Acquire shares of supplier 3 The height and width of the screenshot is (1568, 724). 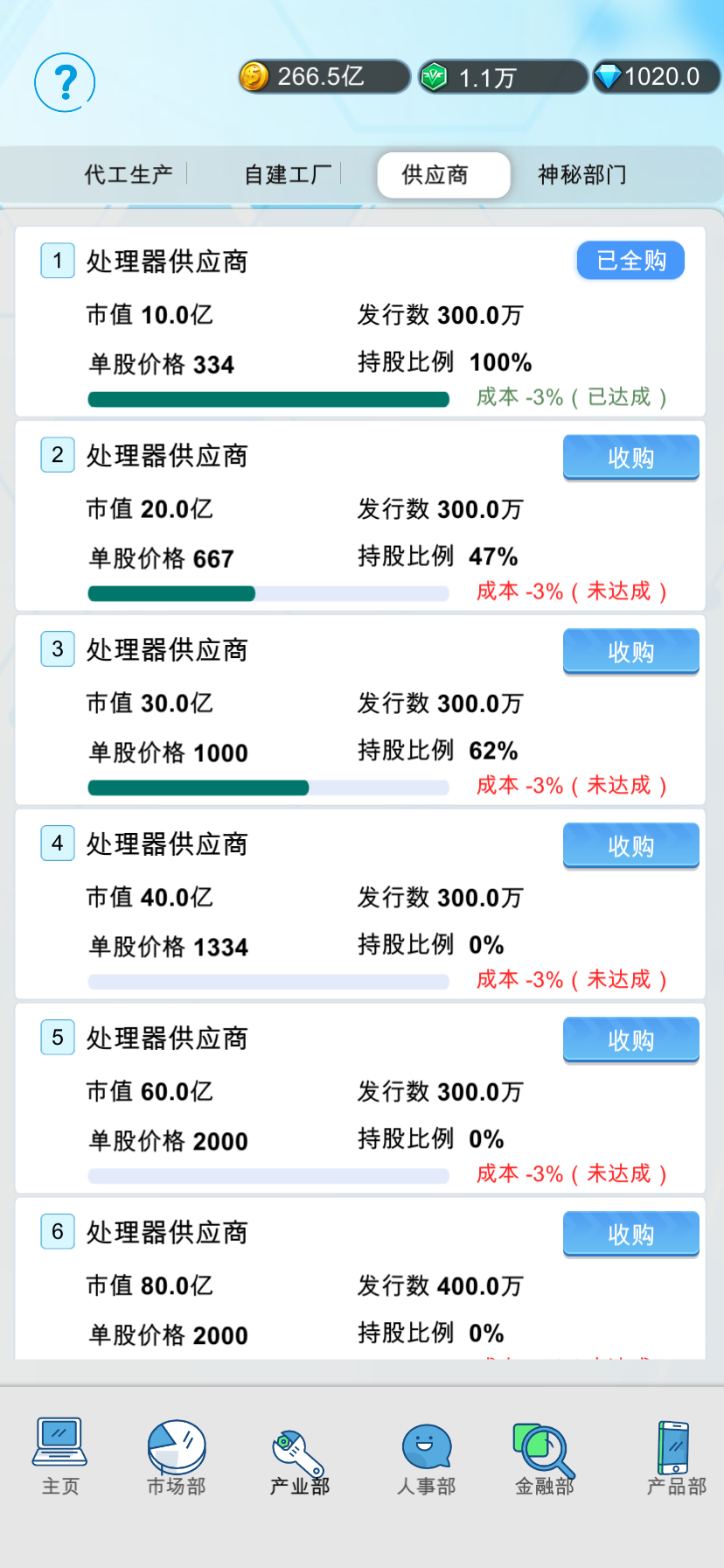[631, 651]
